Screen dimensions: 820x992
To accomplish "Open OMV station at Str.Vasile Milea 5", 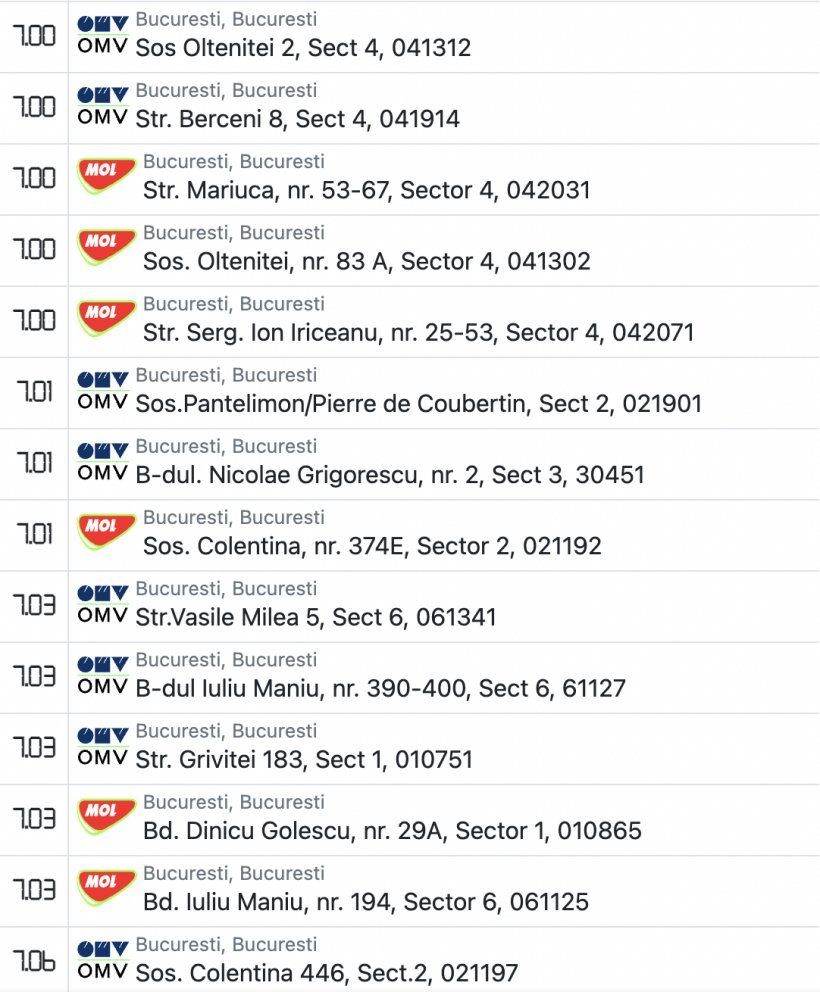I will (315, 617).
